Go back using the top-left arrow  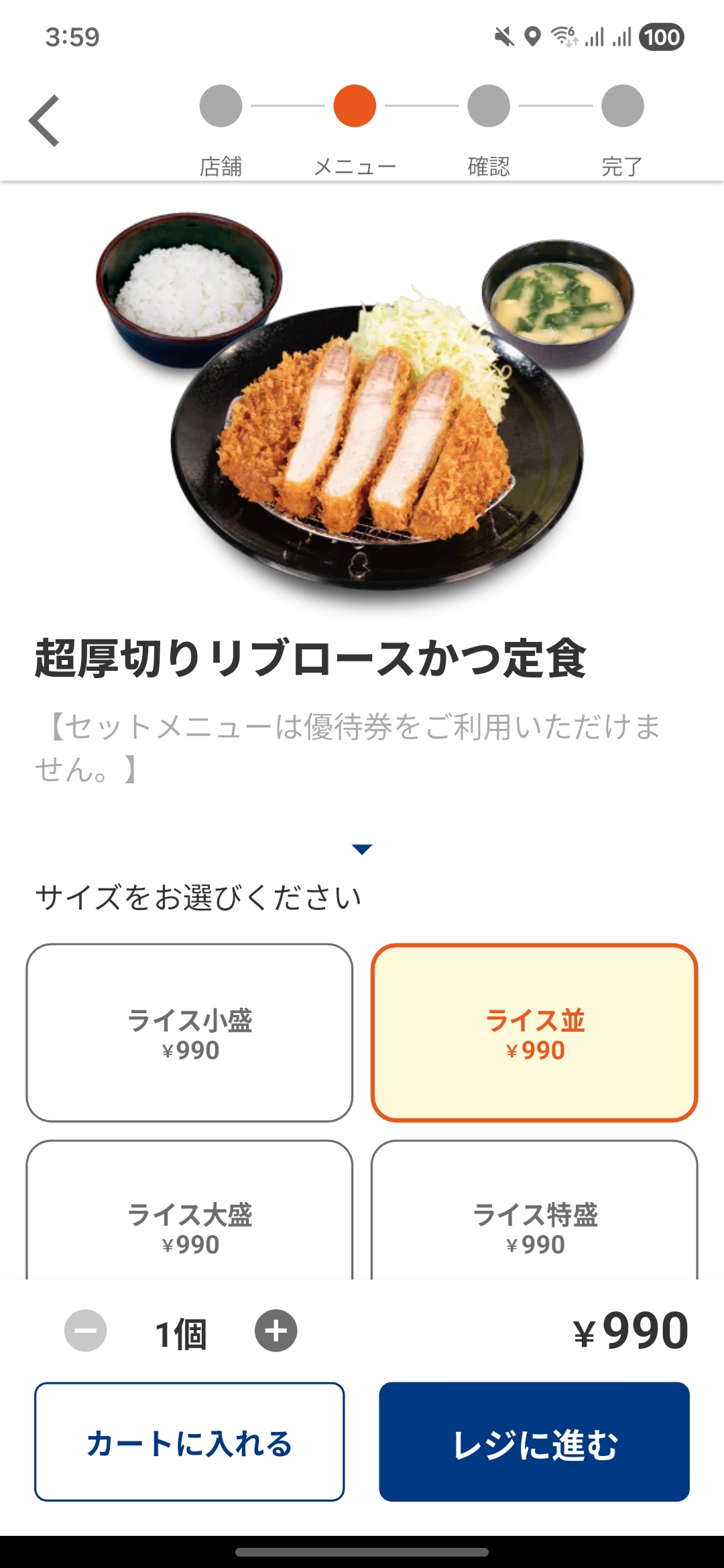(45, 121)
